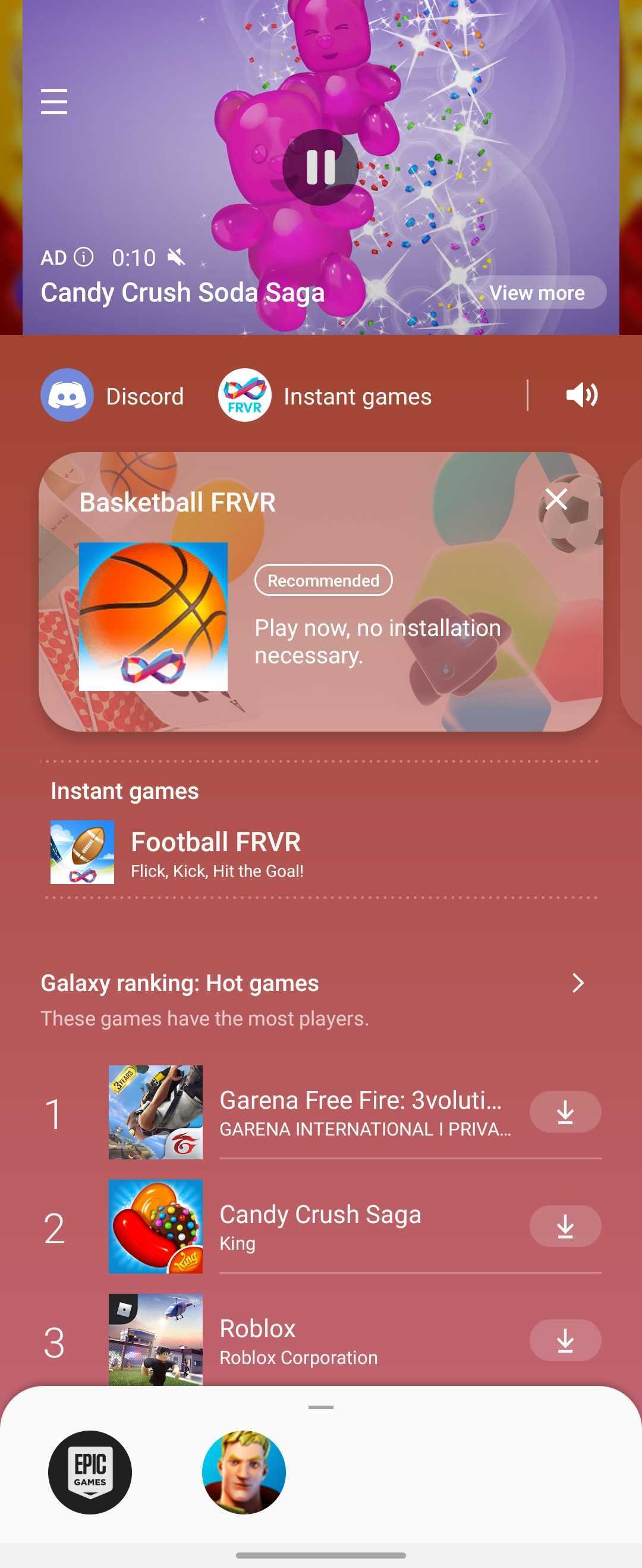
Task: Launch Epic Games app
Action: pyautogui.click(x=90, y=1472)
